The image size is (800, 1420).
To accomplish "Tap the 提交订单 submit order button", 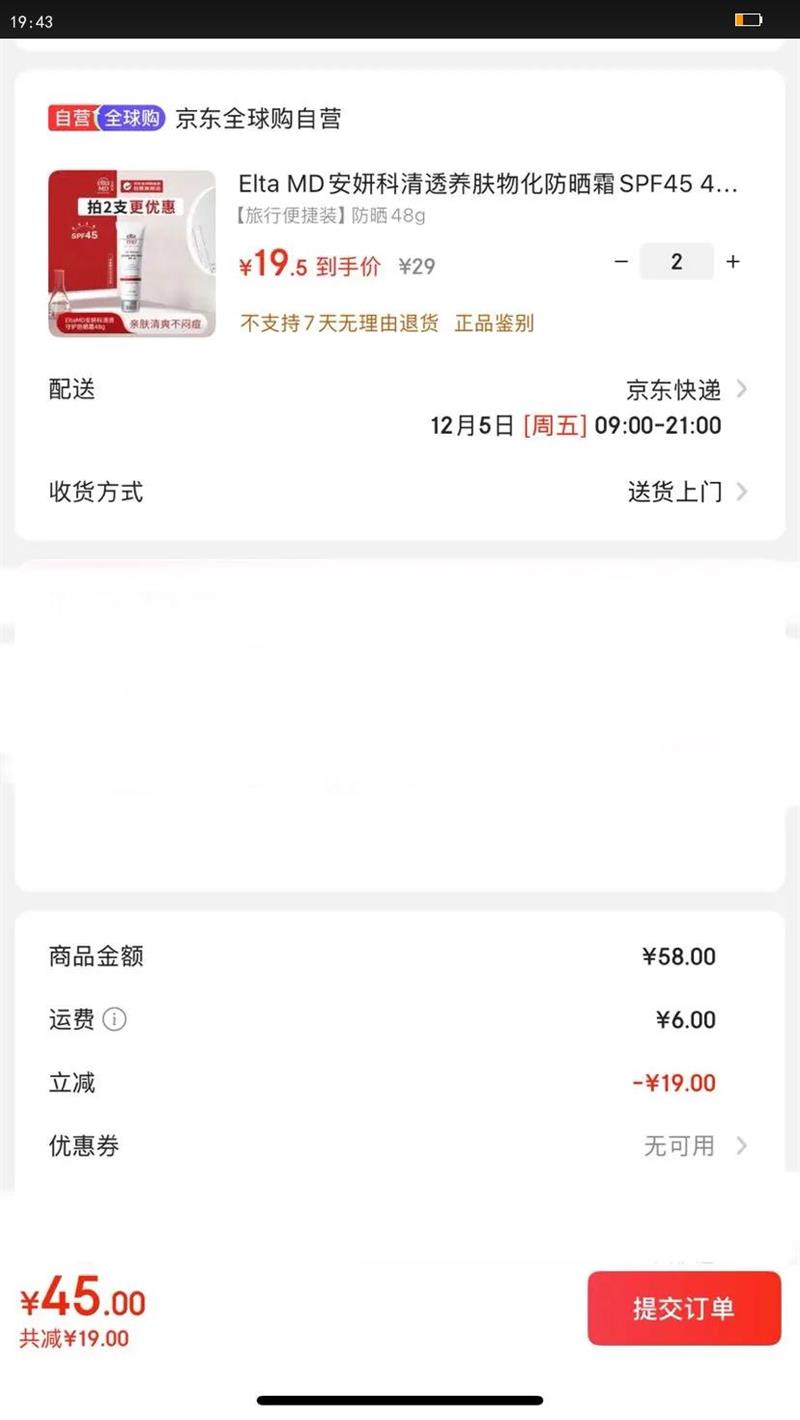I will click(684, 1308).
